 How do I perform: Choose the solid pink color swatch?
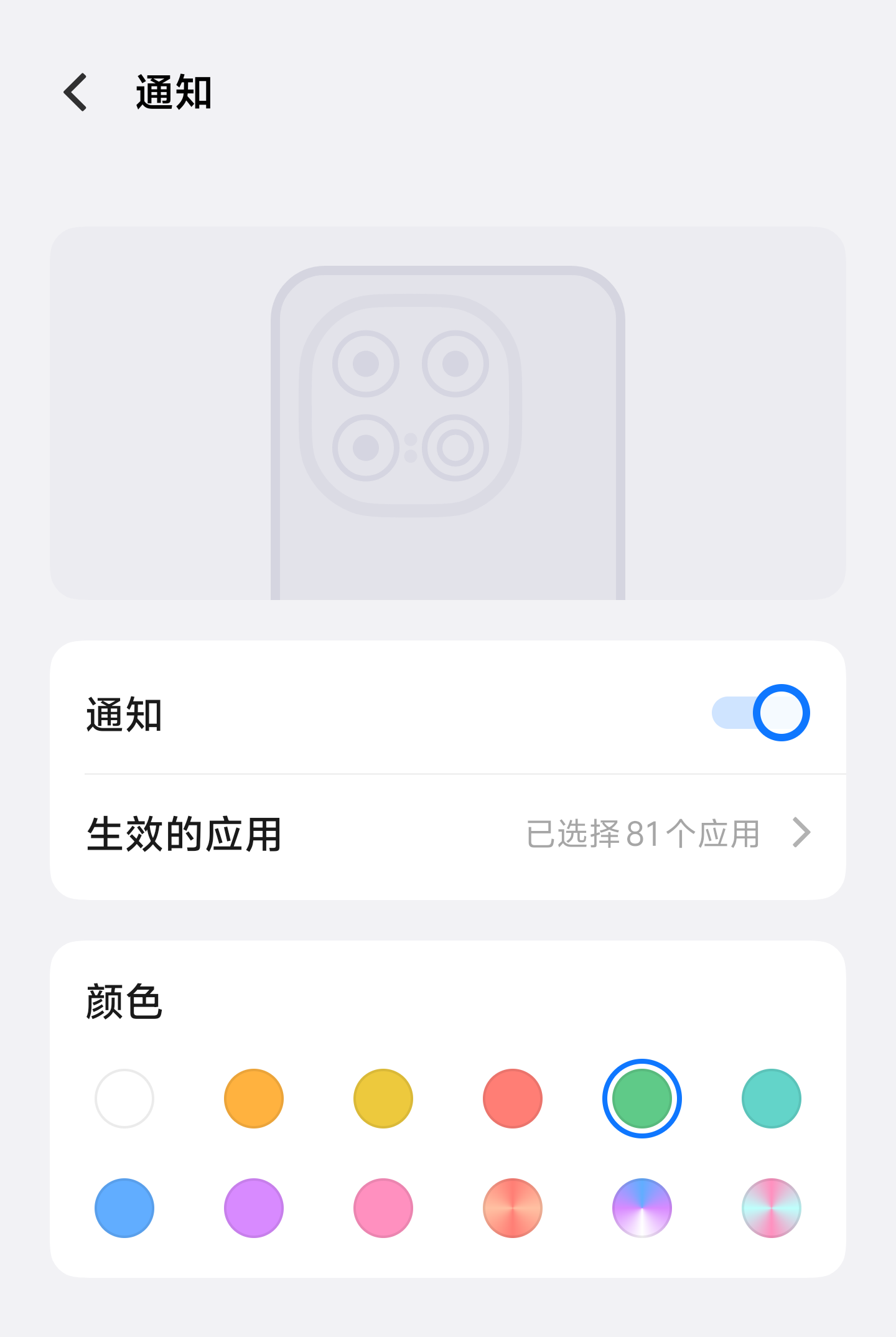pyautogui.click(x=383, y=1208)
